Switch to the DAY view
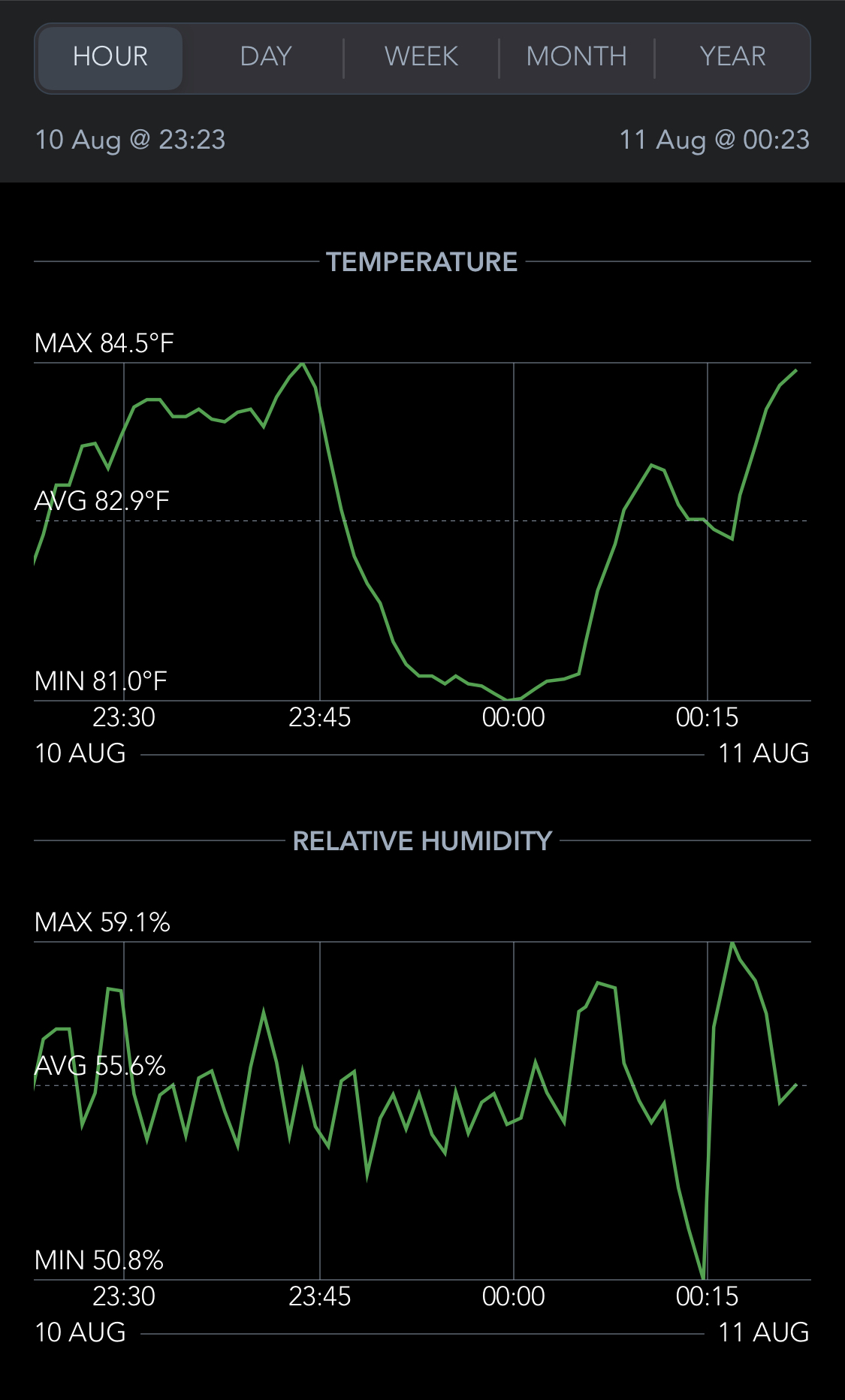The image size is (845, 1400). click(265, 57)
